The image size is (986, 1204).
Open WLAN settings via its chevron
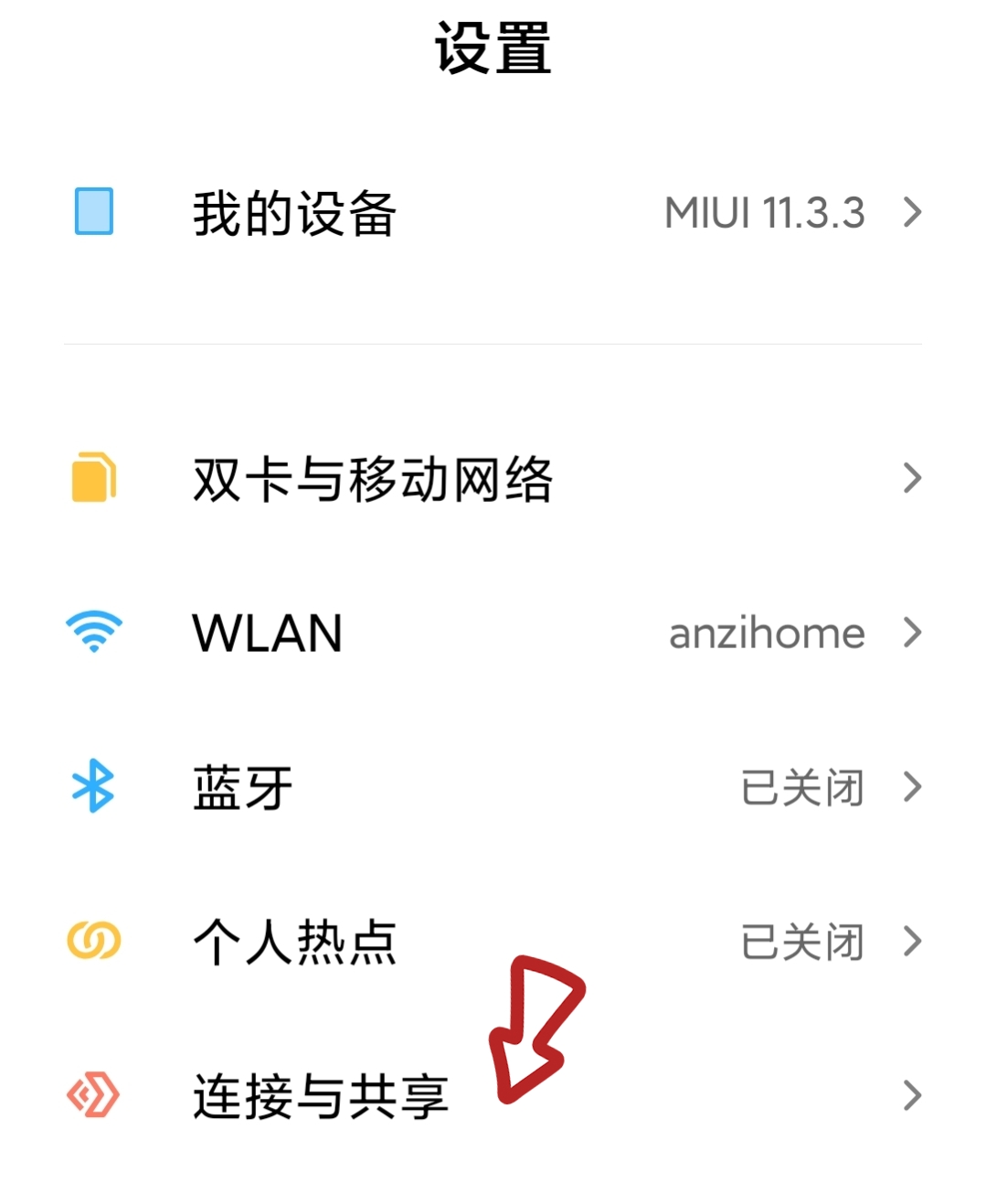(911, 632)
